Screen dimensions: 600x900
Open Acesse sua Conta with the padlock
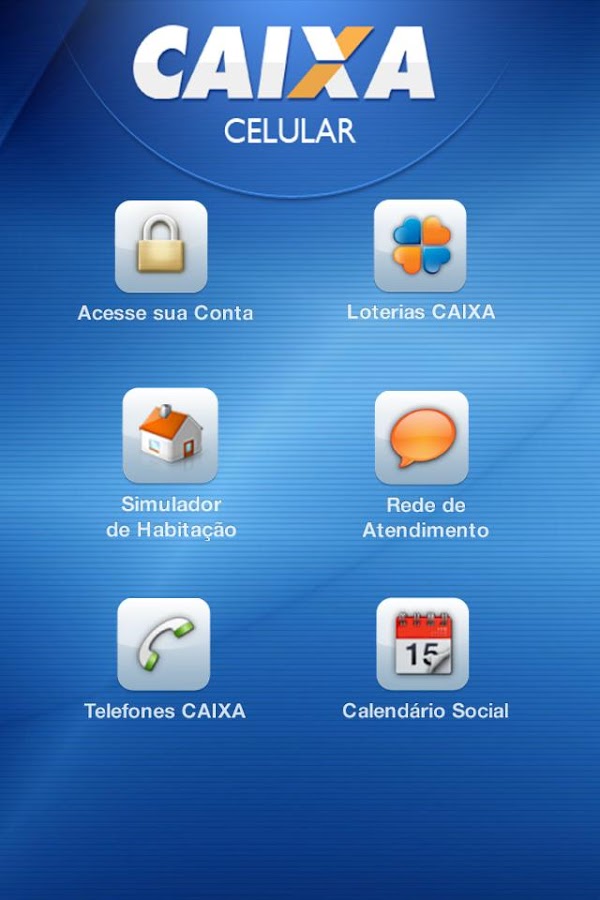[161, 247]
